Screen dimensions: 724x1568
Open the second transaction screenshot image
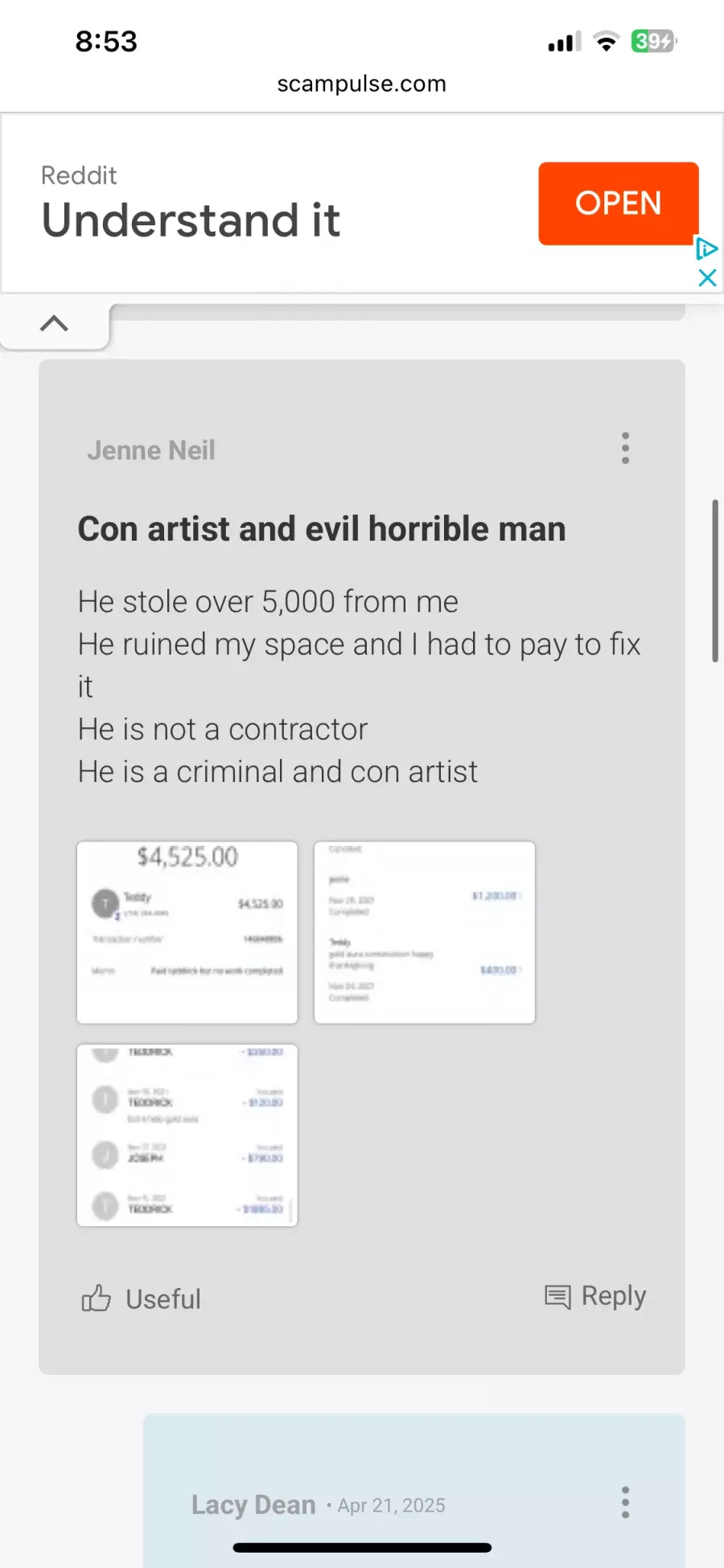click(x=424, y=932)
